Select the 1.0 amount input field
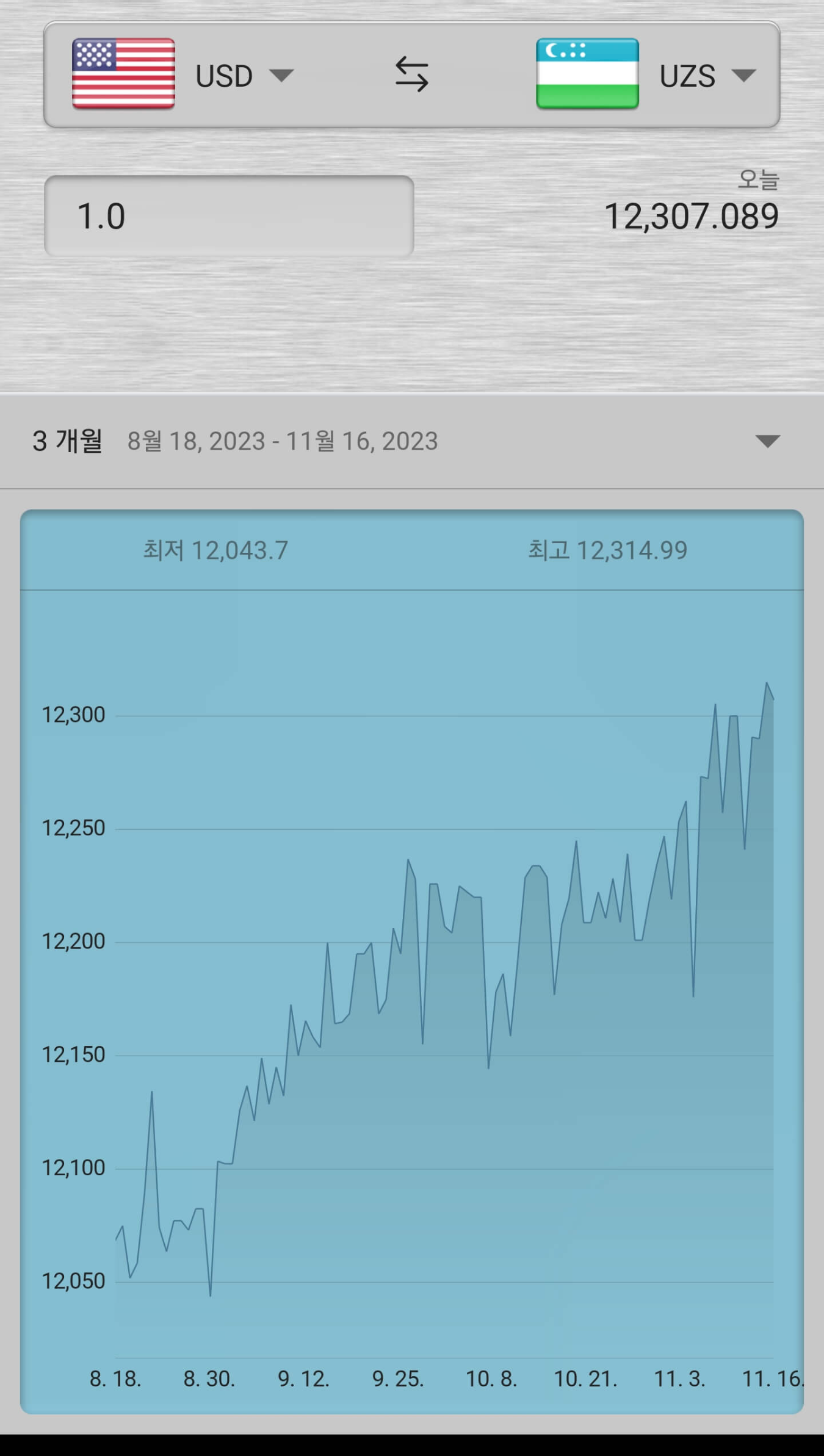Viewport: 824px width, 1456px height. [x=230, y=215]
